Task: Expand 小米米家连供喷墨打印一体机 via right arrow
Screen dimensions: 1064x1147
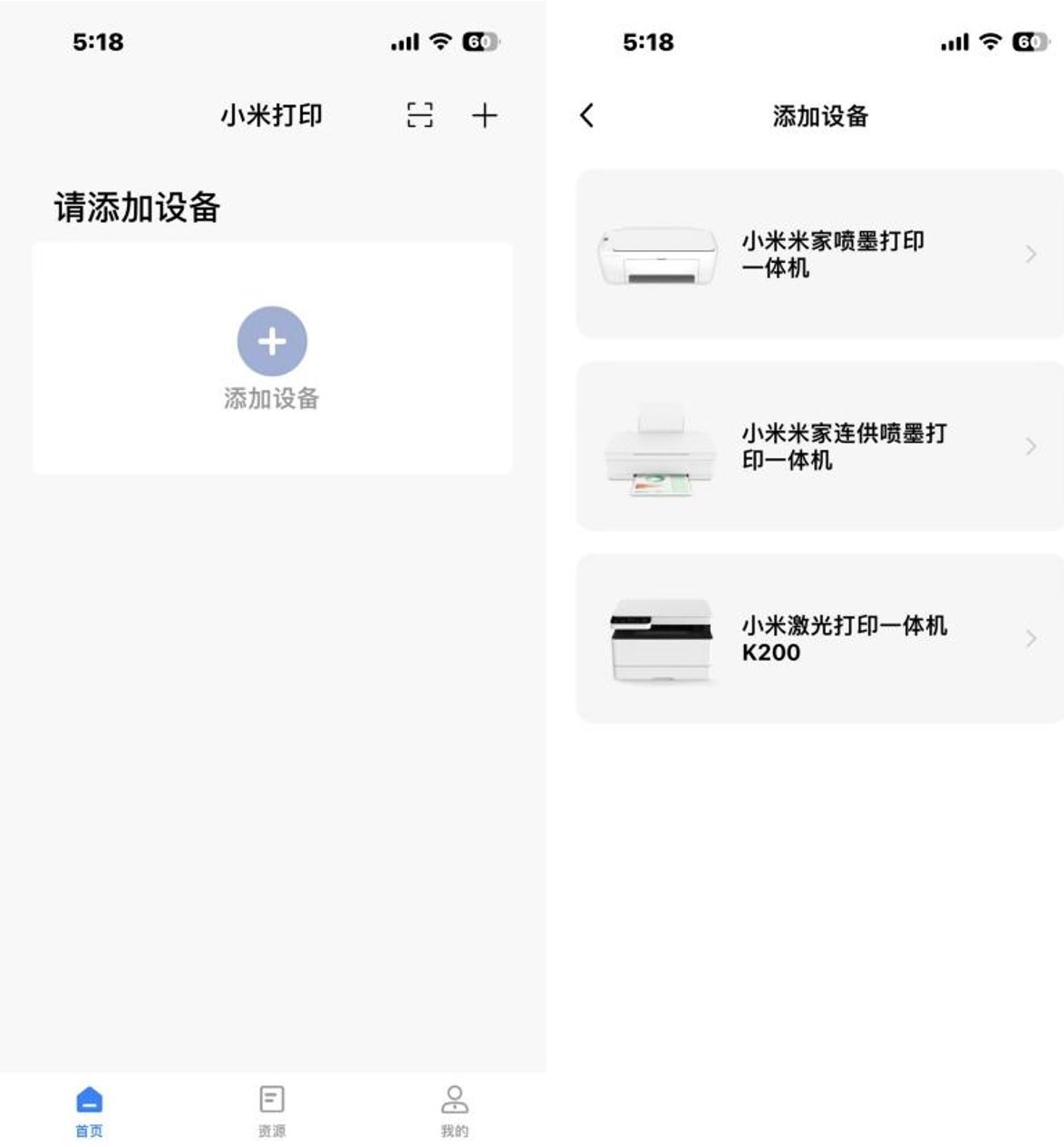Action: (x=1031, y=447)
